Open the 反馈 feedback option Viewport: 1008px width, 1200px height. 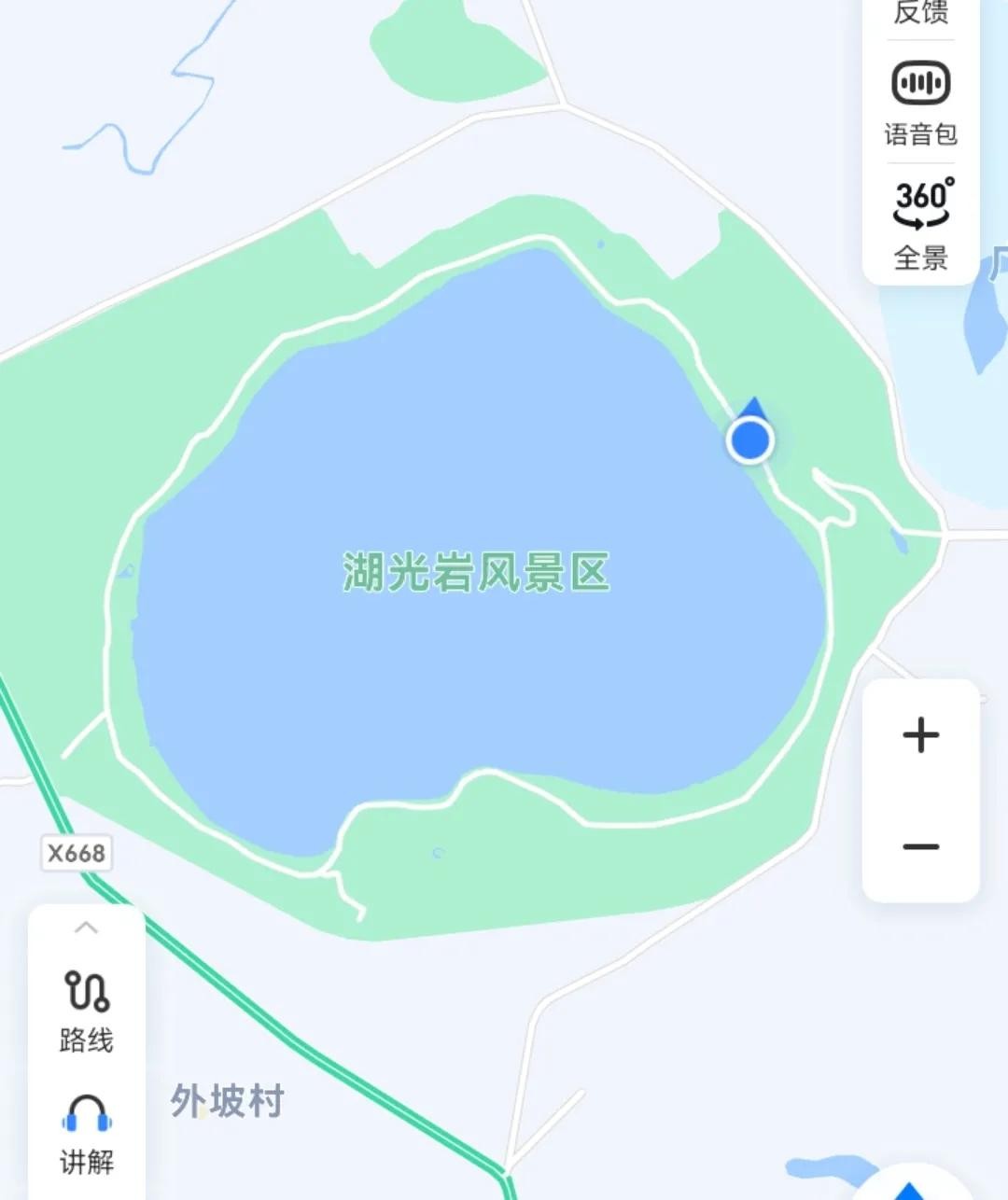pos(920,13)
